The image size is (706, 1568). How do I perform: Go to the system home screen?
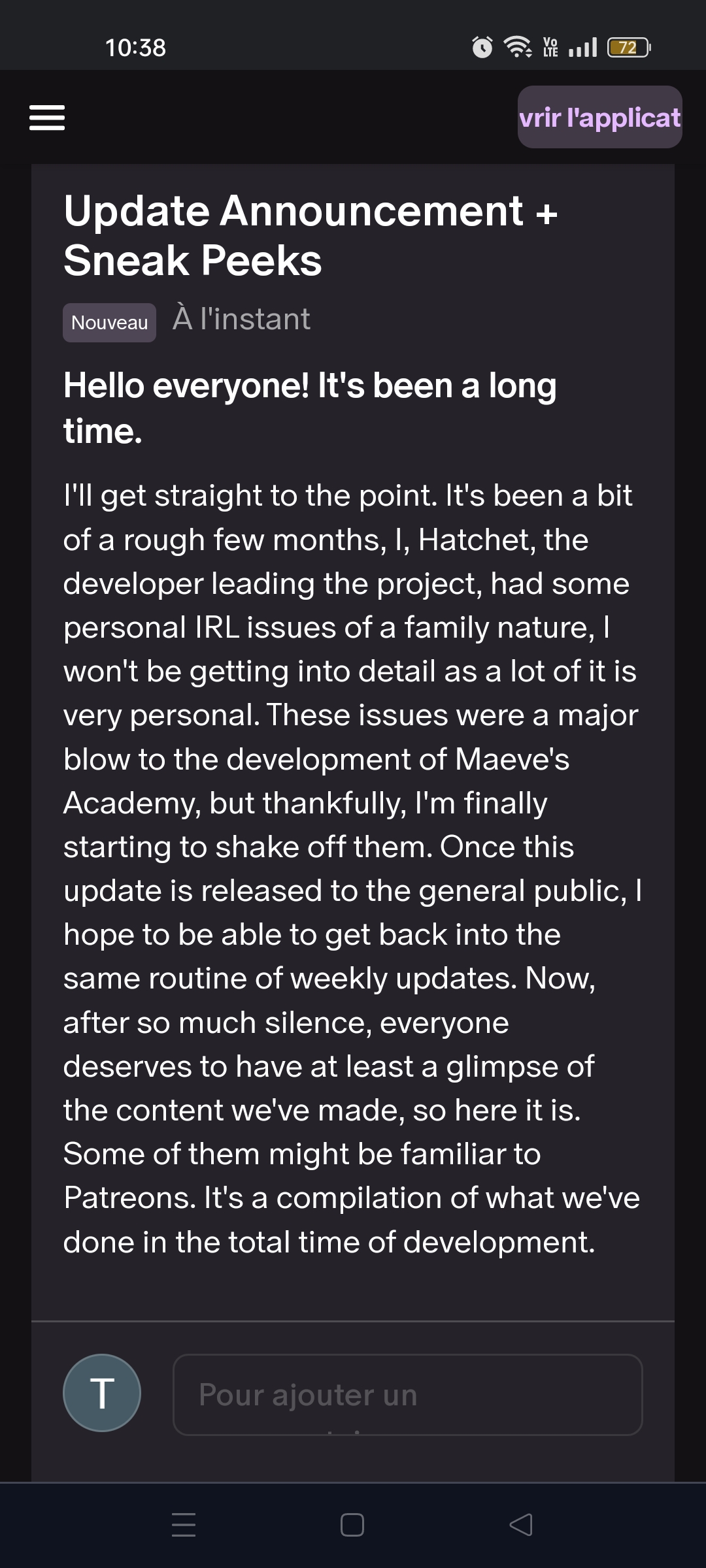tap(352, 1525)
